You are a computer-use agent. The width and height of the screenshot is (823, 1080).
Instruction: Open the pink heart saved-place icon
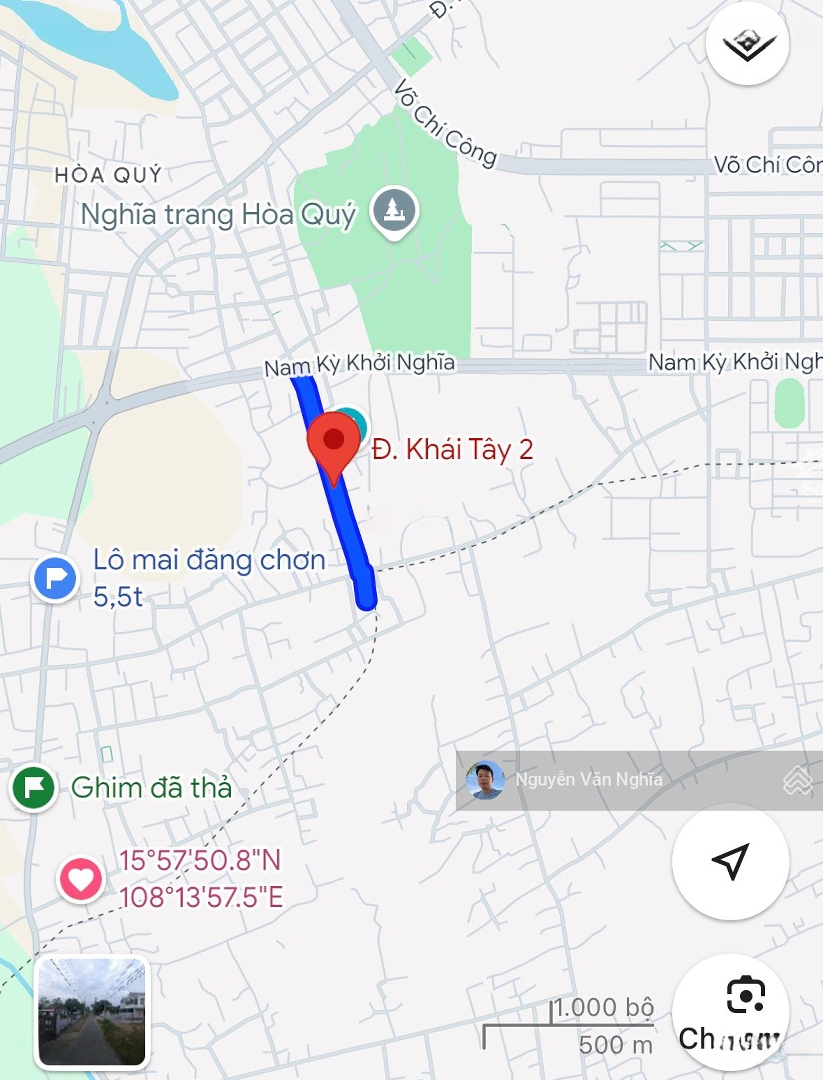[80, 881]
